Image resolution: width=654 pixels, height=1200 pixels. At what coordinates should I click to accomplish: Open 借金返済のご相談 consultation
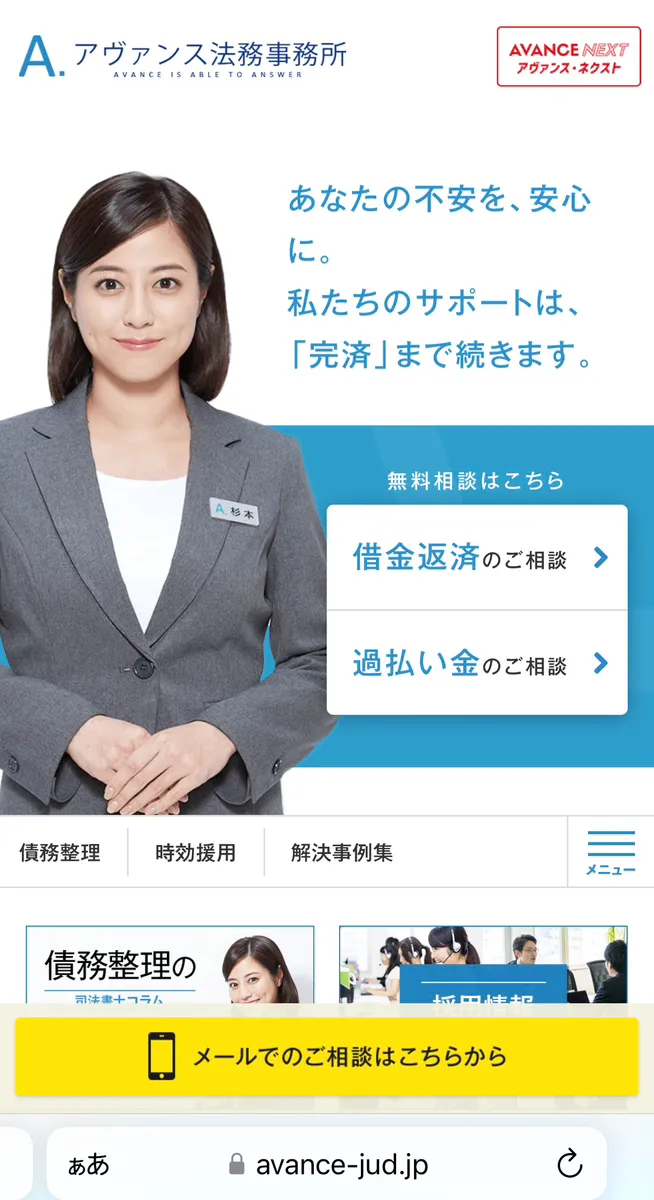[477, 557]
